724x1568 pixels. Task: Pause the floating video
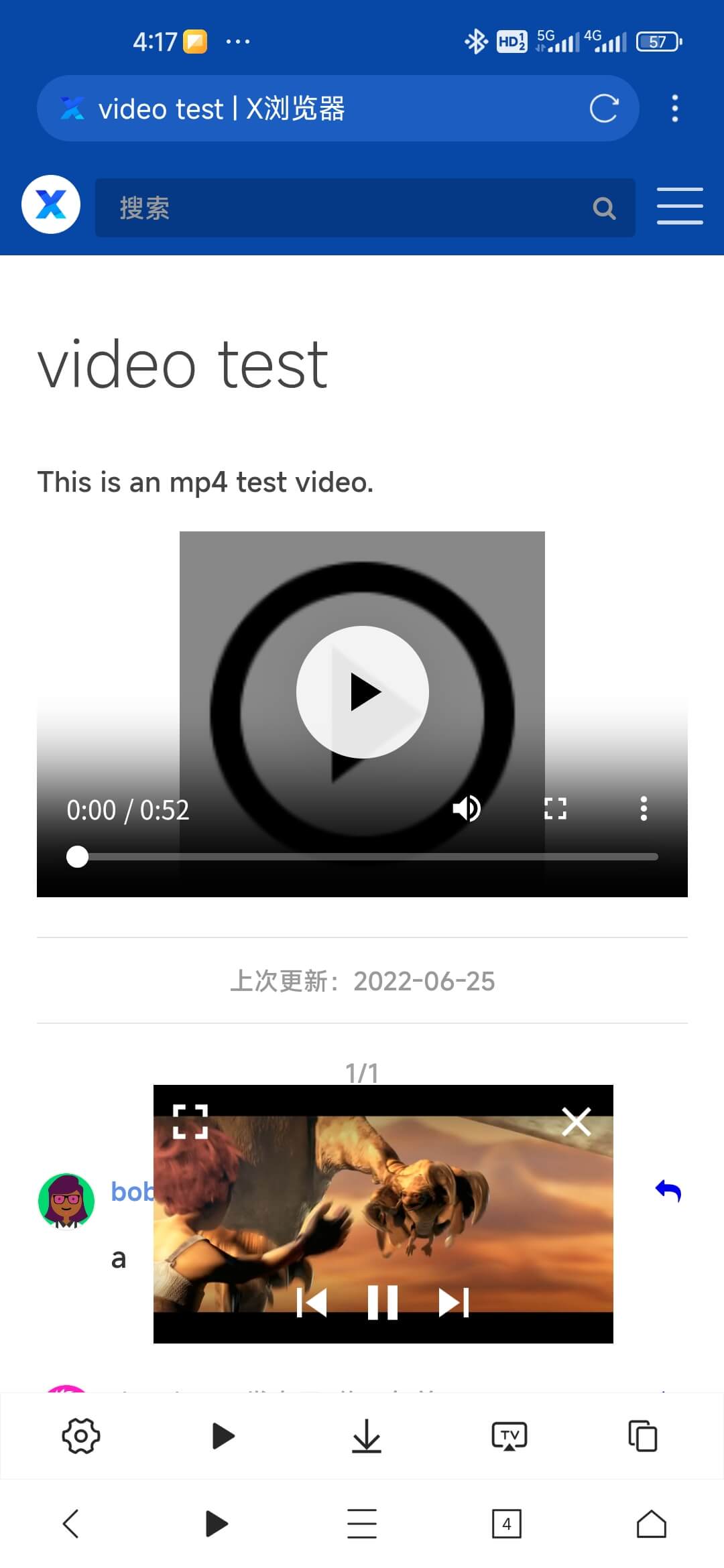point(383,1303)
